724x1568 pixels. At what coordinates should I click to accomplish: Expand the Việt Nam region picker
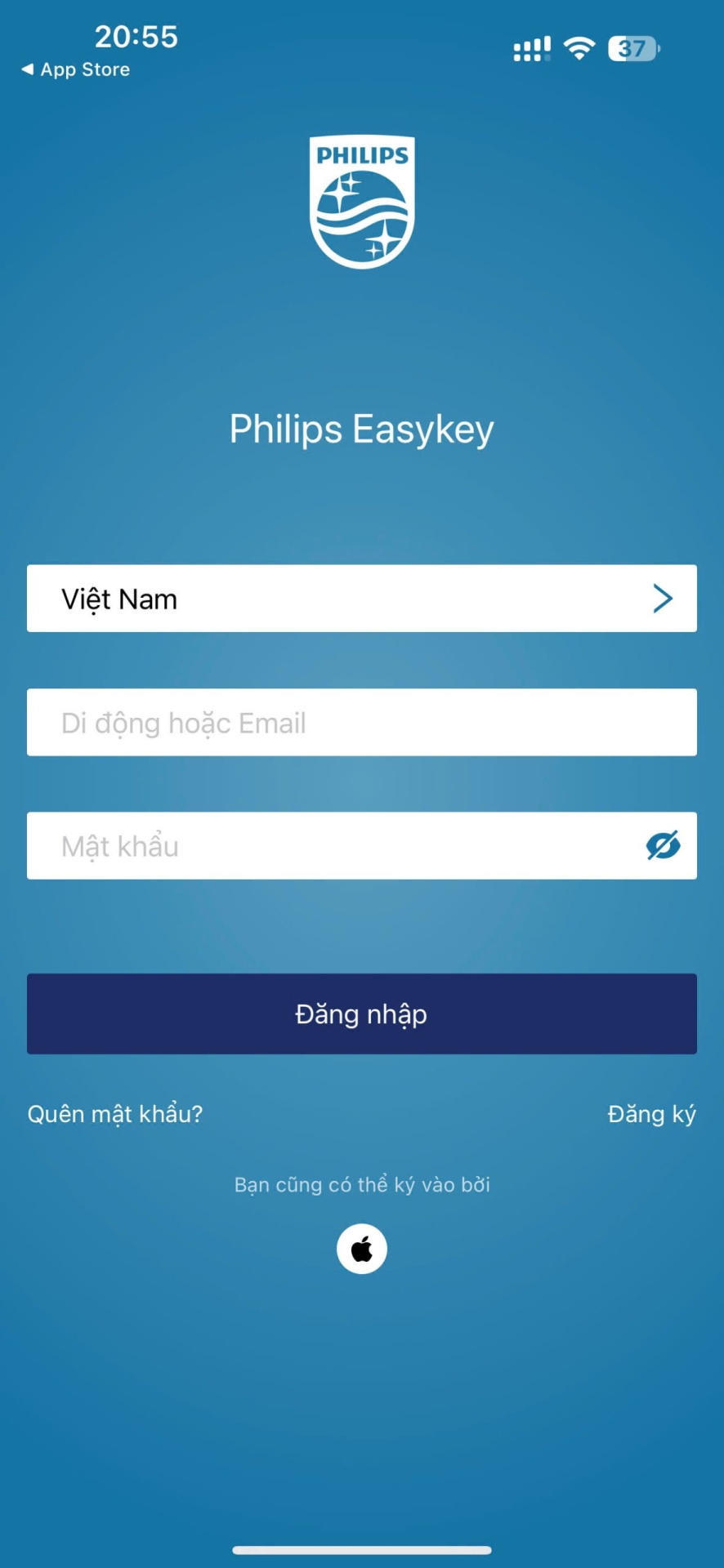click(x=362, y=598)
